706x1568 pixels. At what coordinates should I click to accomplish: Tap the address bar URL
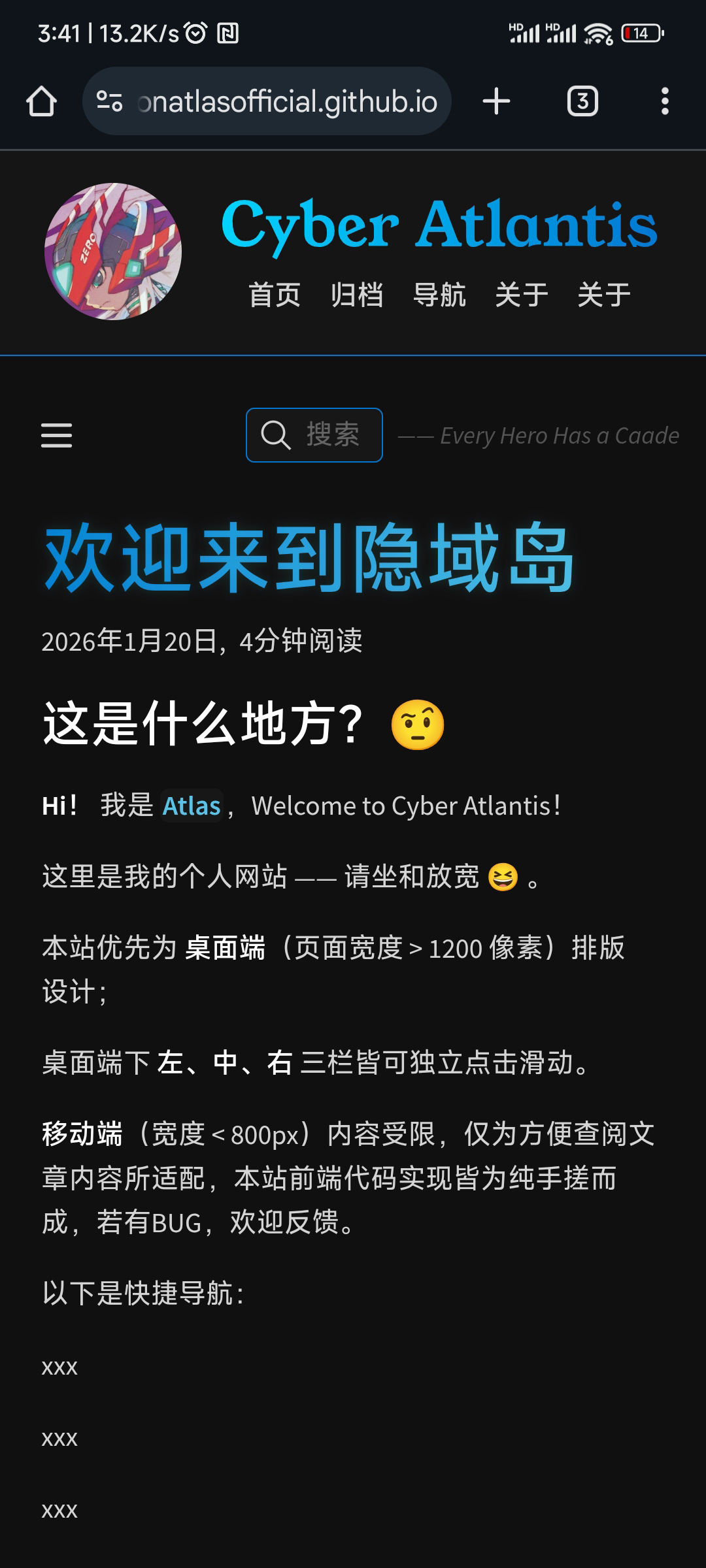[x=288, y=102]
